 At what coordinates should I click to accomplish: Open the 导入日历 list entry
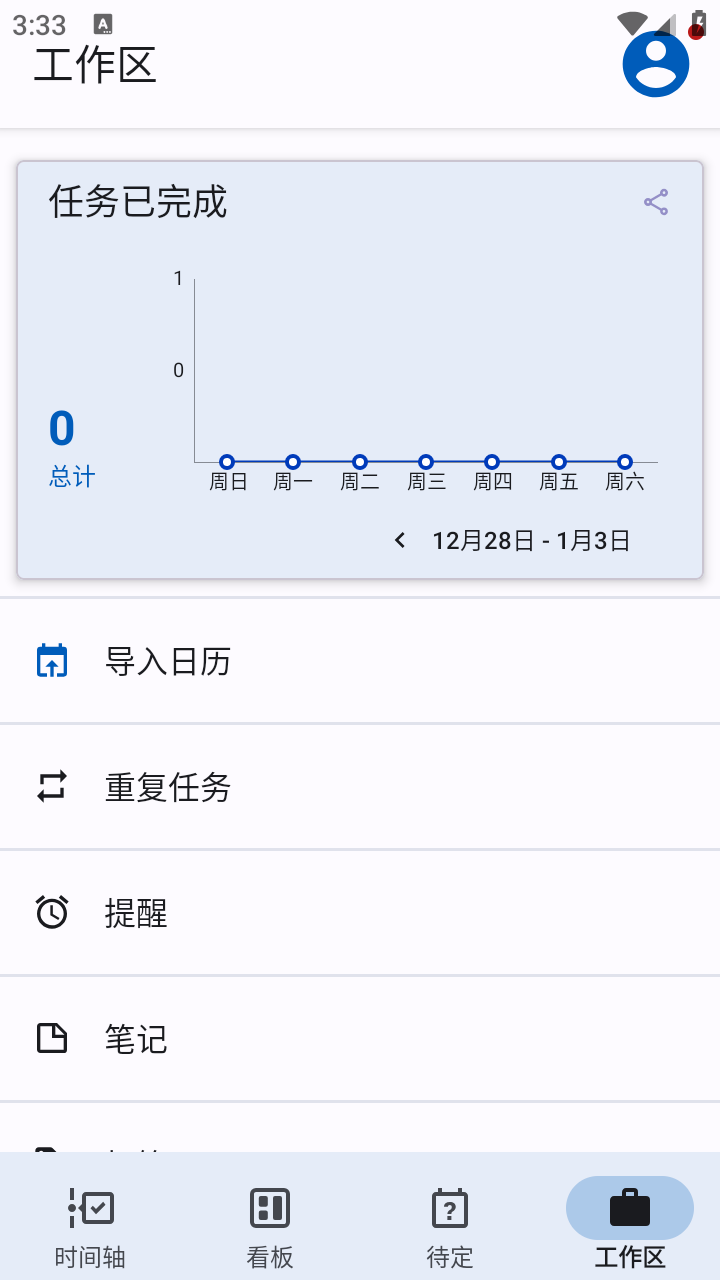360,660
